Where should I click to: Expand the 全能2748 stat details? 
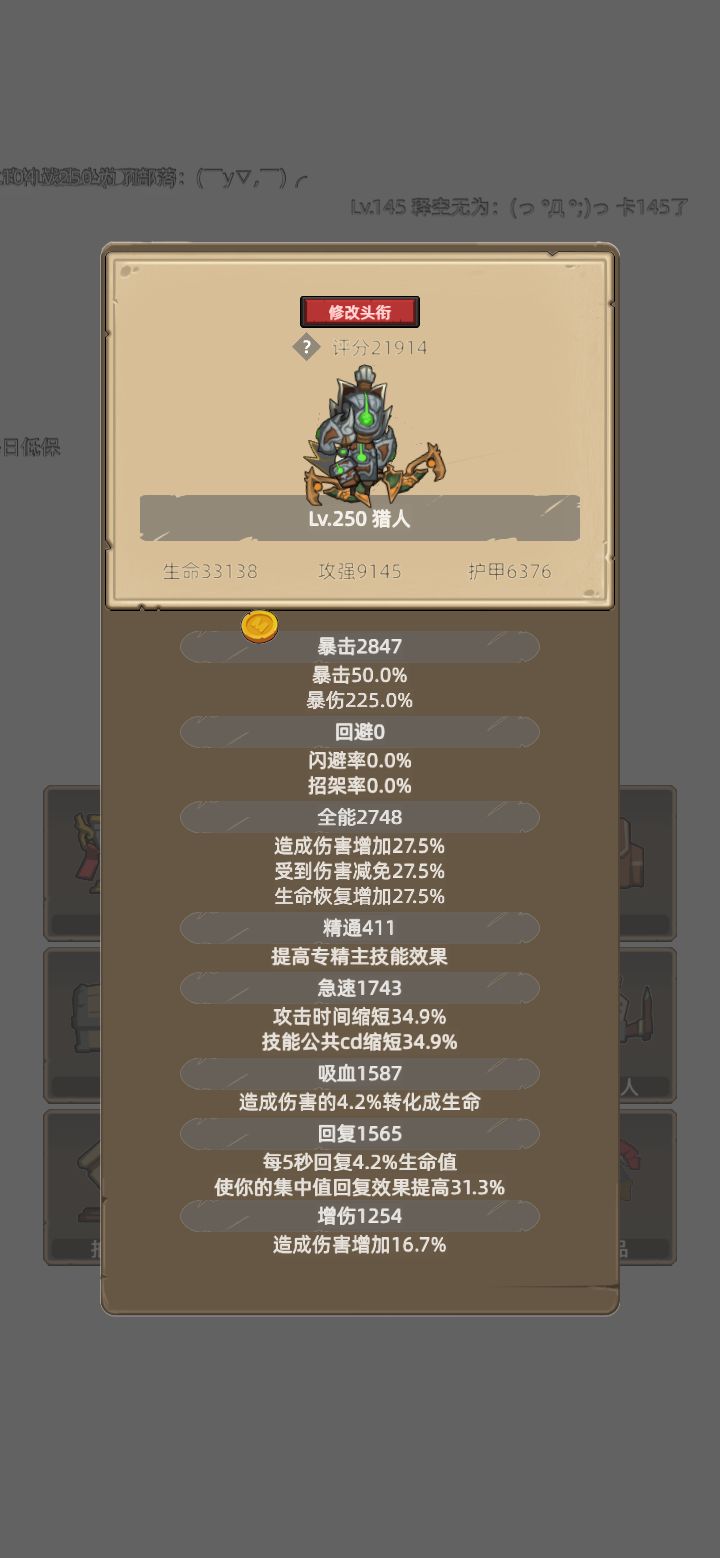click(358, 818)
